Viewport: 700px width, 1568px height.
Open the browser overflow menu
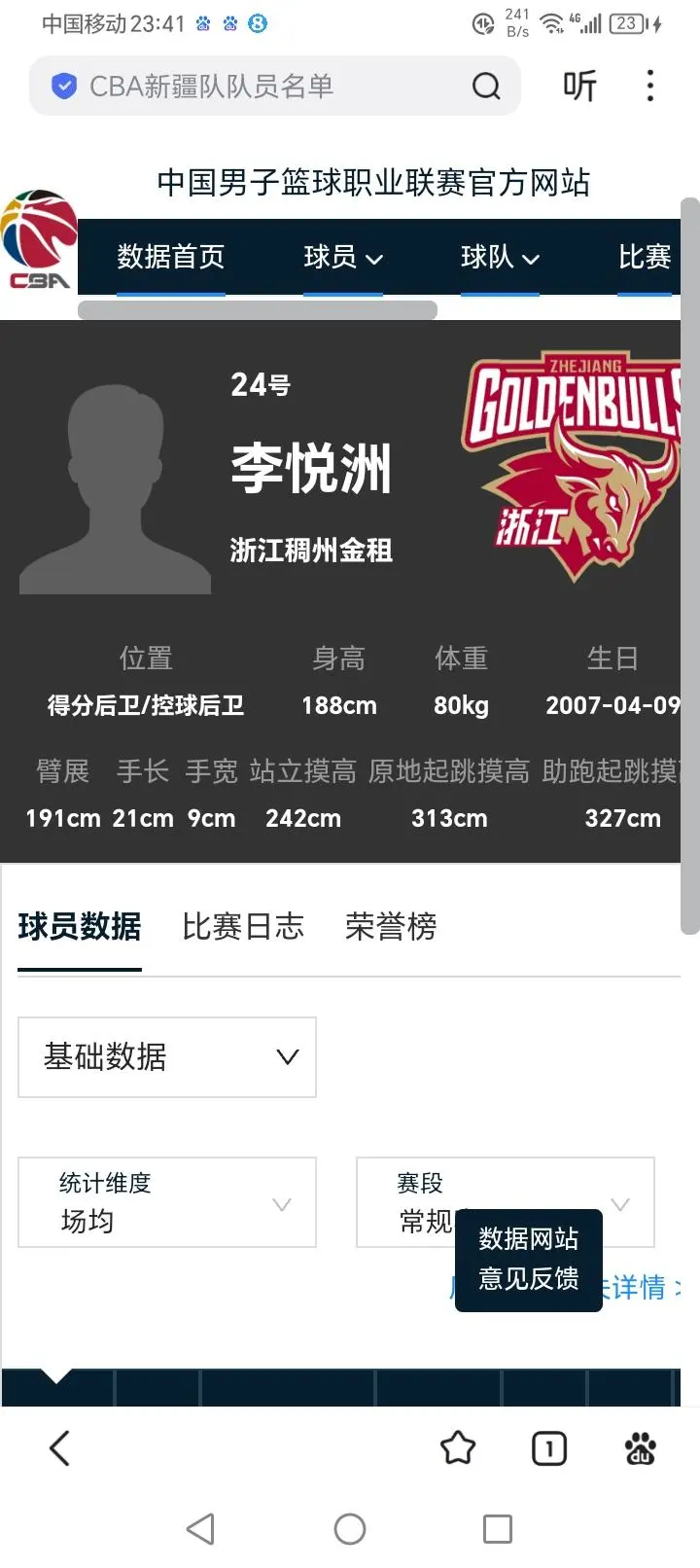tap(650, 87)
